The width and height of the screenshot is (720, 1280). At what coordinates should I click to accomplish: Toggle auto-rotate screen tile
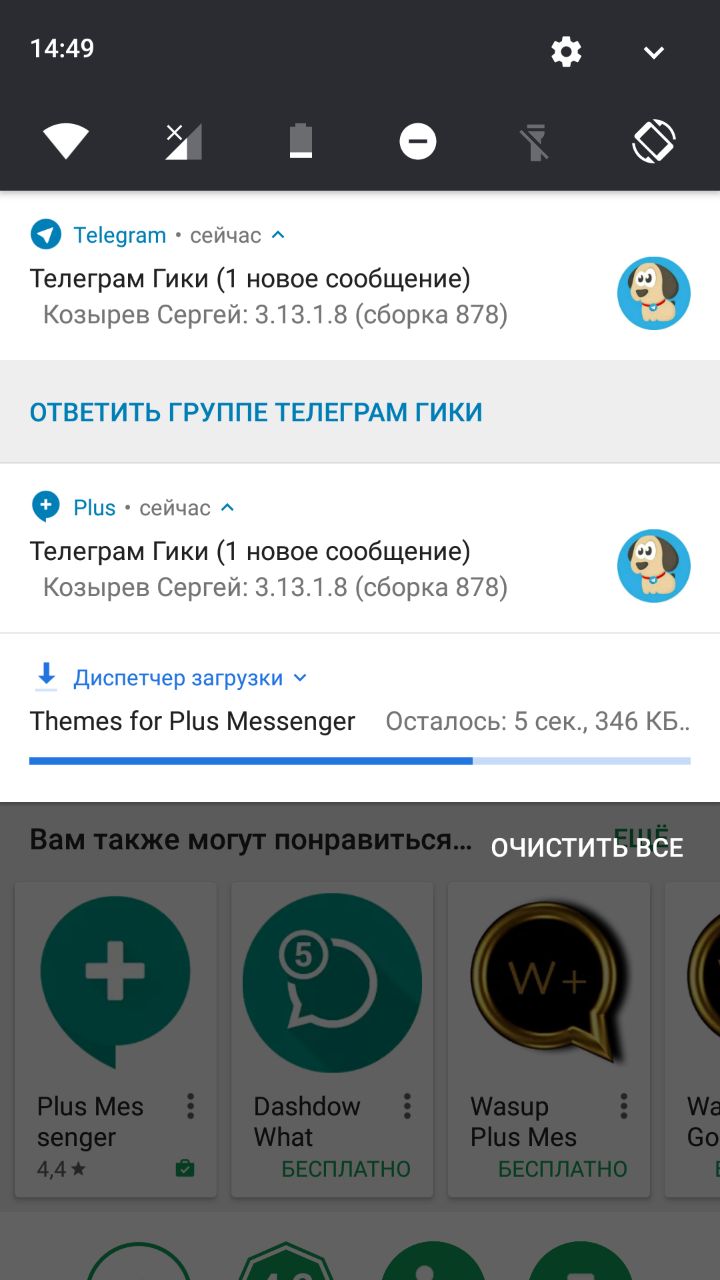click(x=654, y=141)
